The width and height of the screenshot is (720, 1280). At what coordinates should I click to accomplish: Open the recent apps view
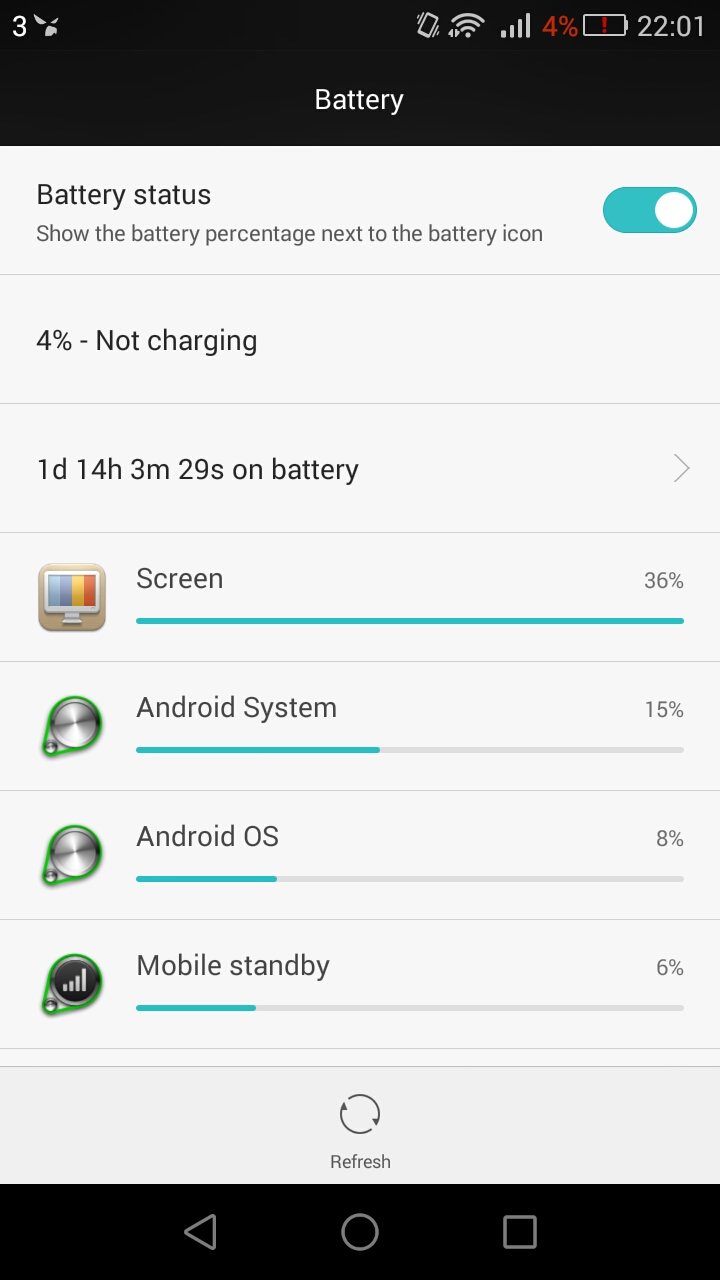tap(519, 1232)
